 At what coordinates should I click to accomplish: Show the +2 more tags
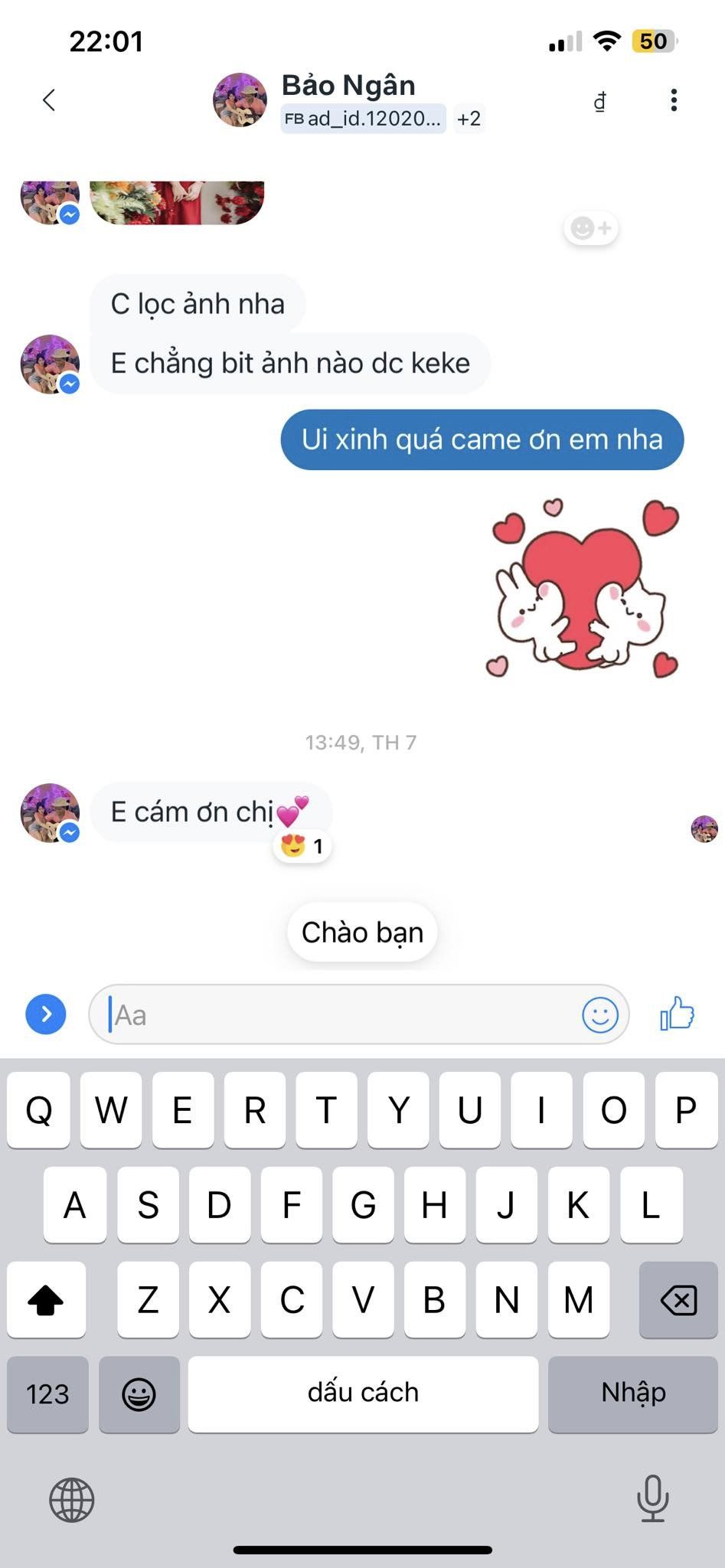click(469, 119)
